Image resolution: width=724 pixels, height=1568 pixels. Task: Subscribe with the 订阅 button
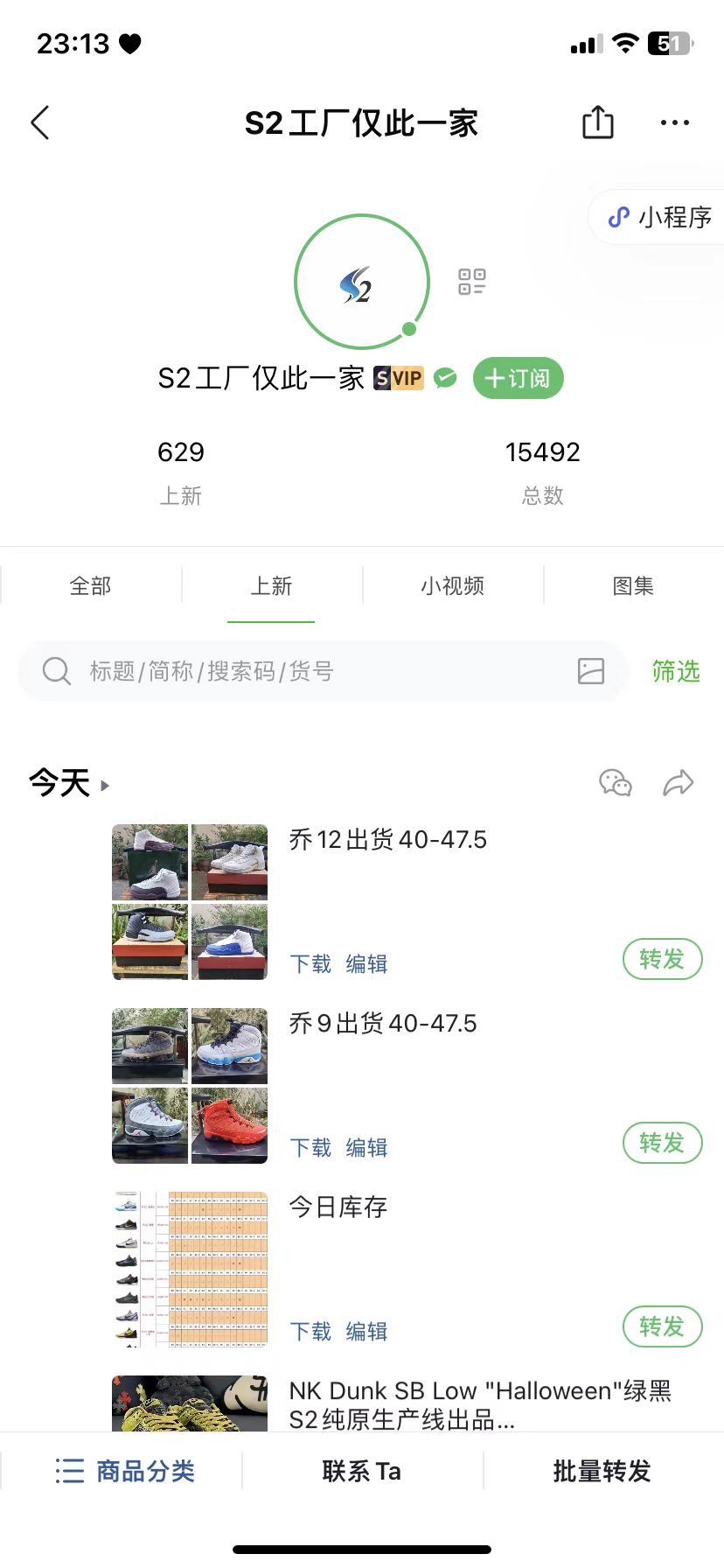tap(519, 378)
